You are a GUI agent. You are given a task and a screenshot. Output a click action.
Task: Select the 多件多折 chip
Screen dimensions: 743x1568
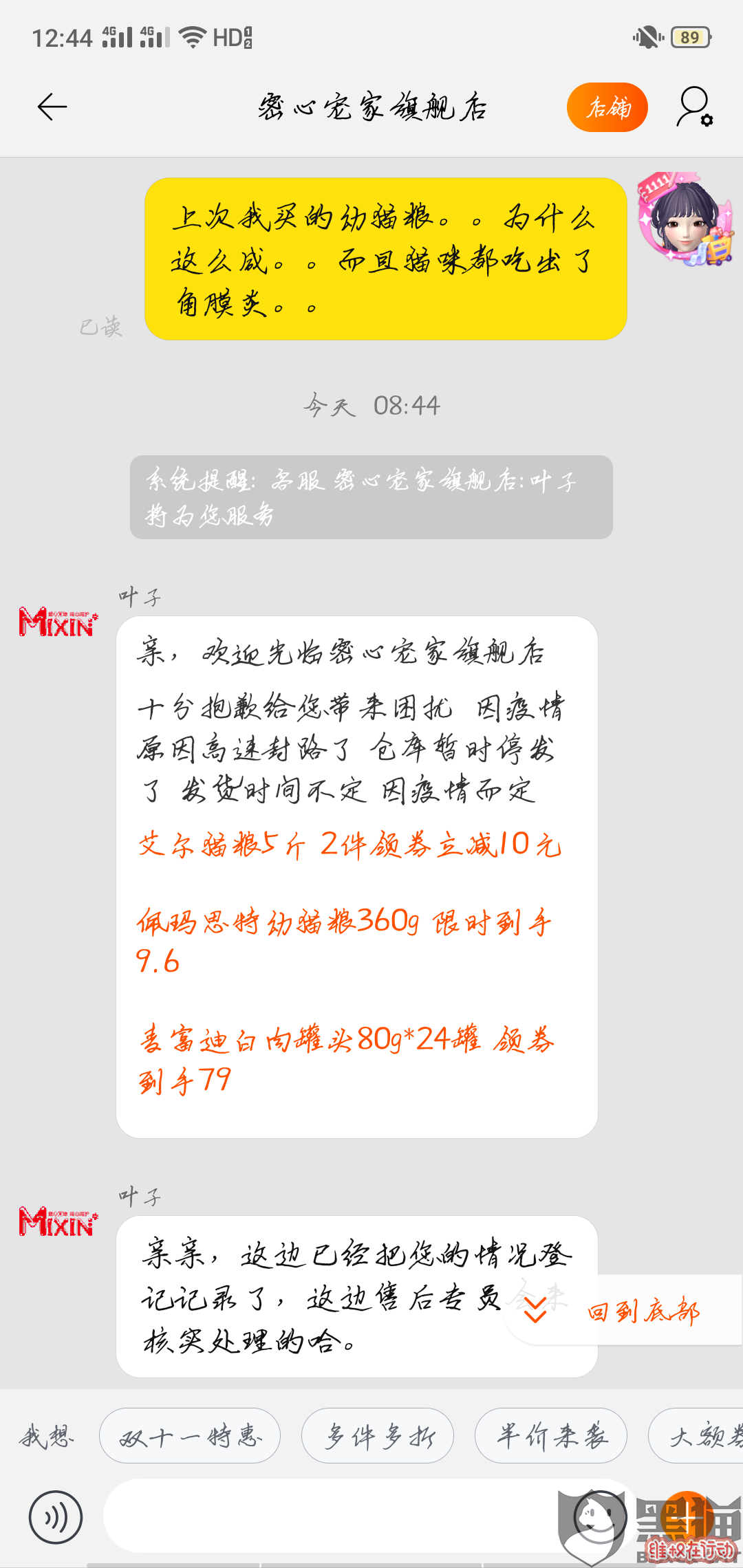tap(378, 1436)
